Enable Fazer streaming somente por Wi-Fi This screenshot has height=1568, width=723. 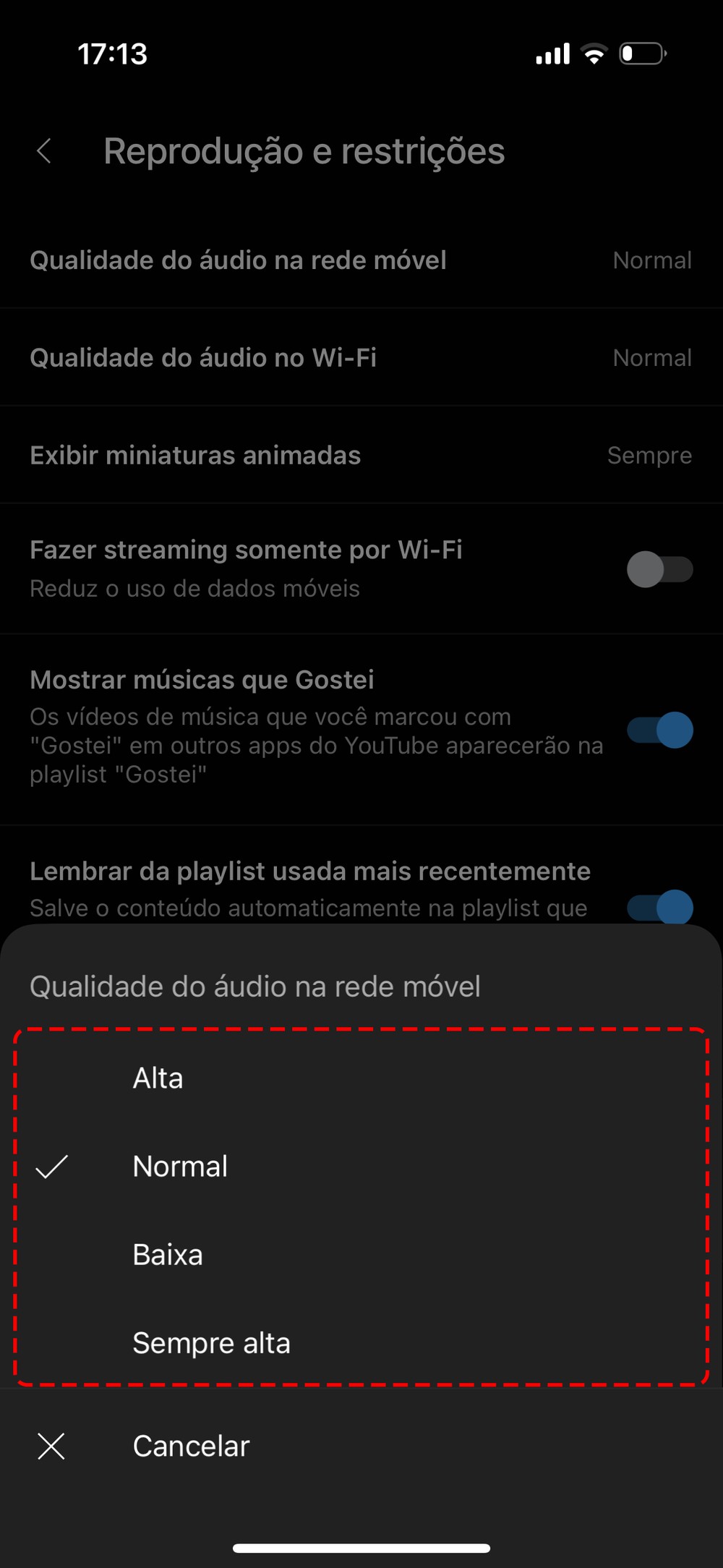(659, 569)
